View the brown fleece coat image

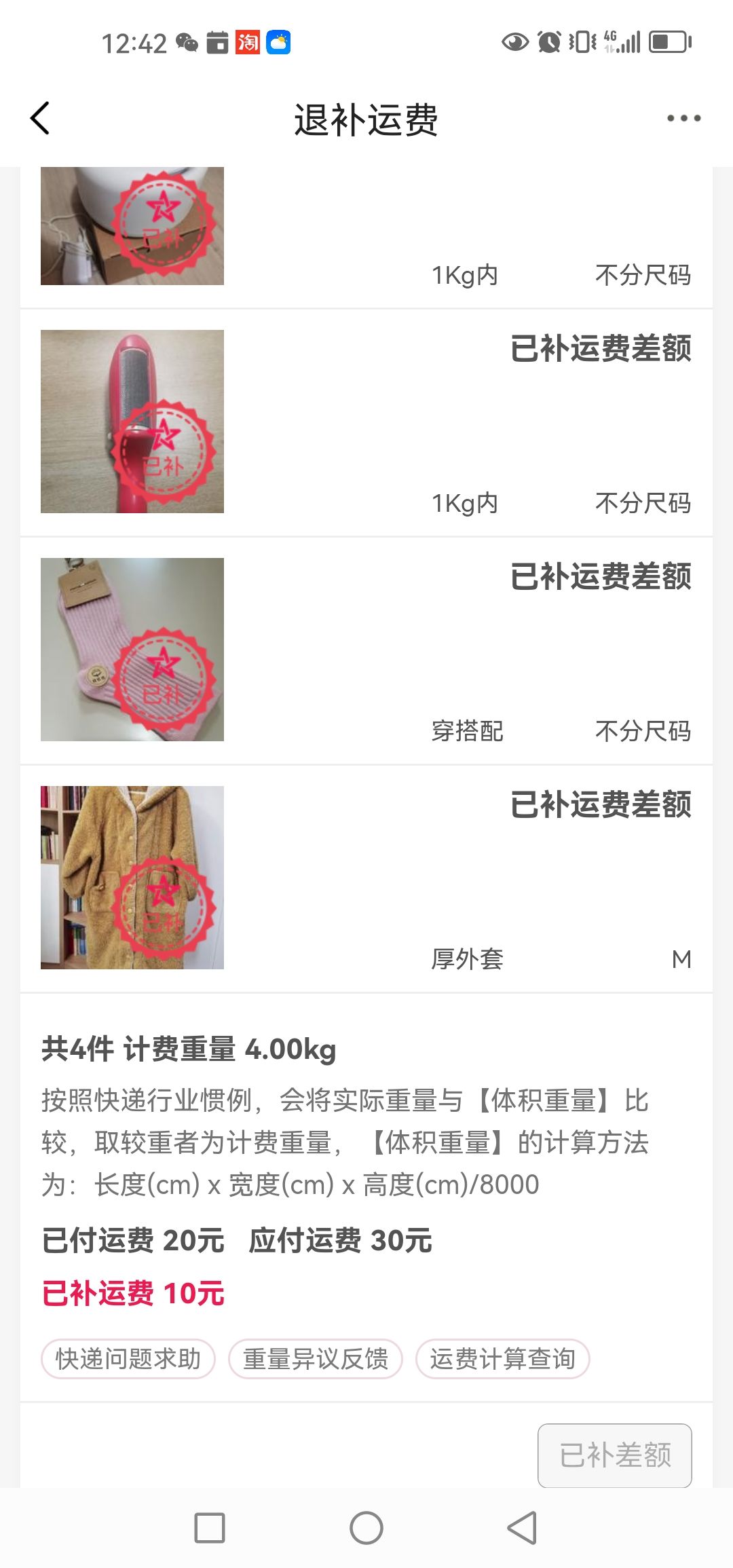132,878
